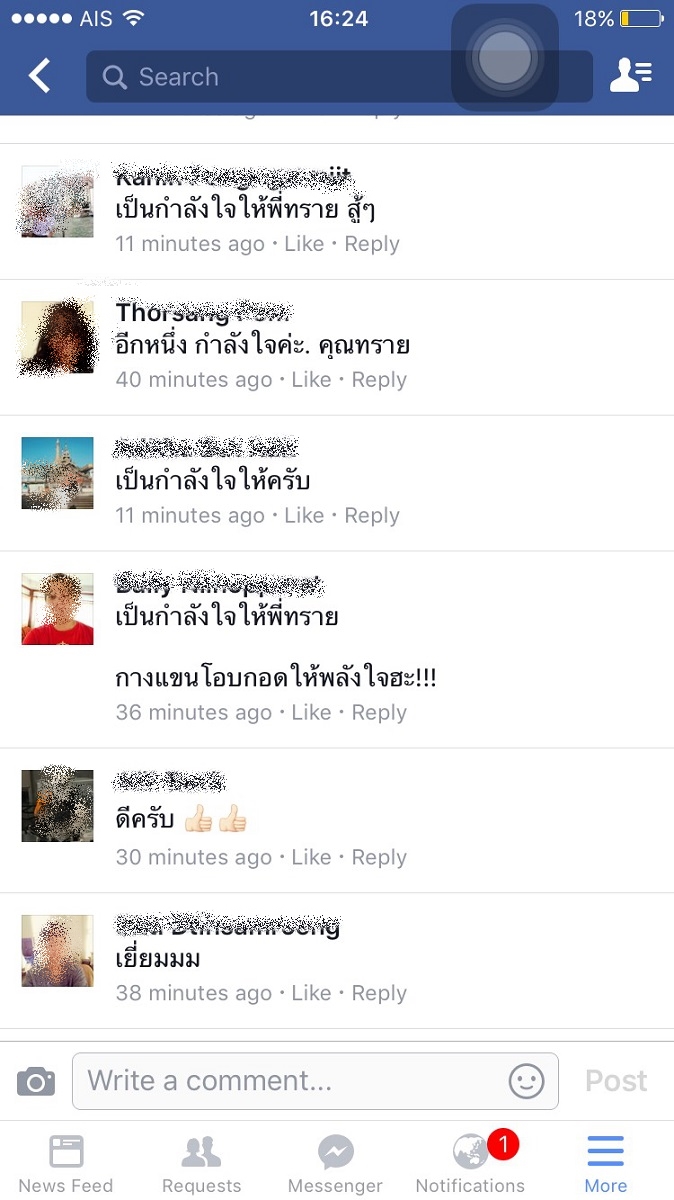Tap the AssistiveTouch floating button
The image size is (674, 1200).
click(x=504, y=58)
